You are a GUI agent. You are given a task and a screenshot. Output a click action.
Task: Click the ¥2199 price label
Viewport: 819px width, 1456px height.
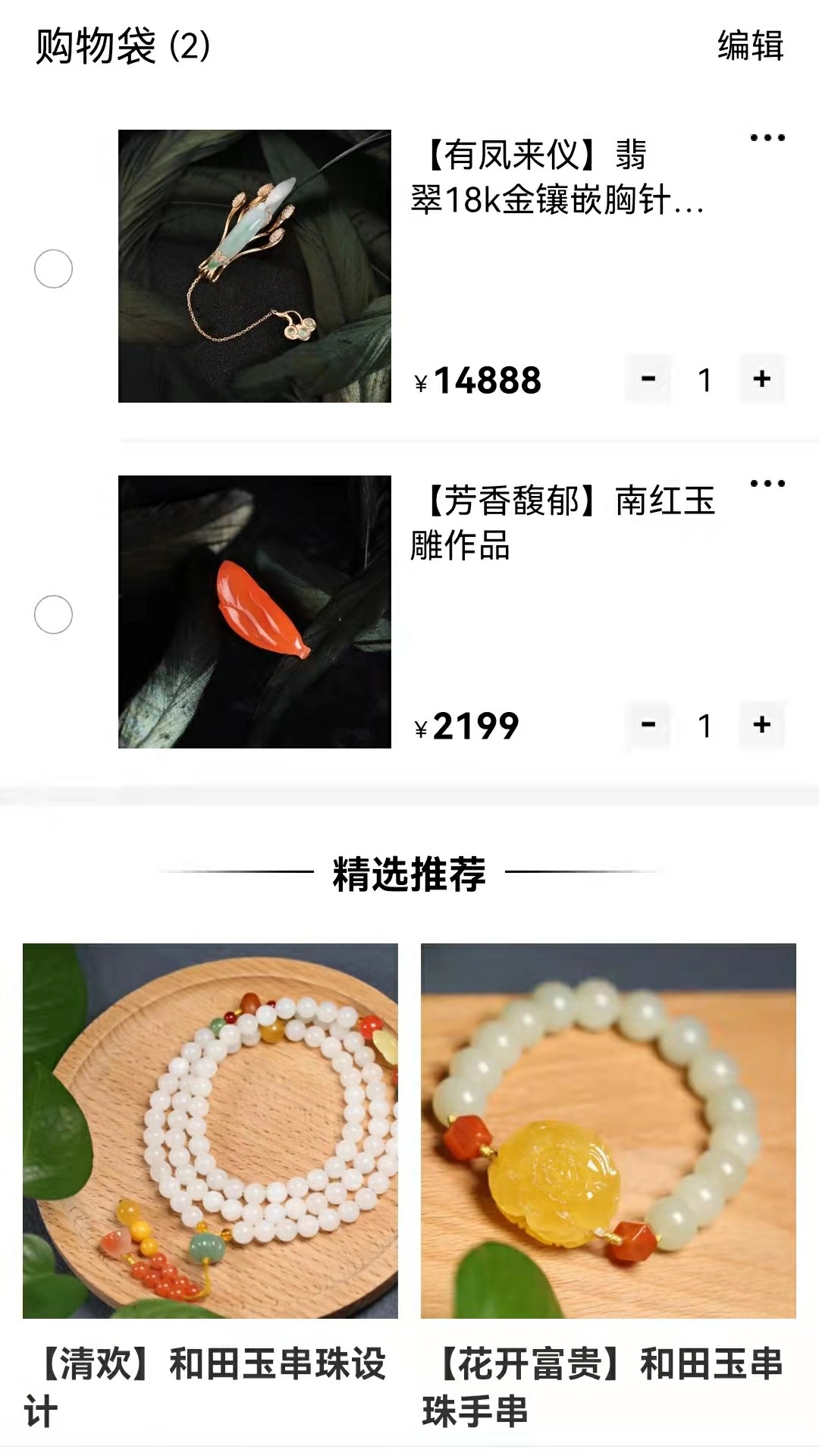click(466, 726)
